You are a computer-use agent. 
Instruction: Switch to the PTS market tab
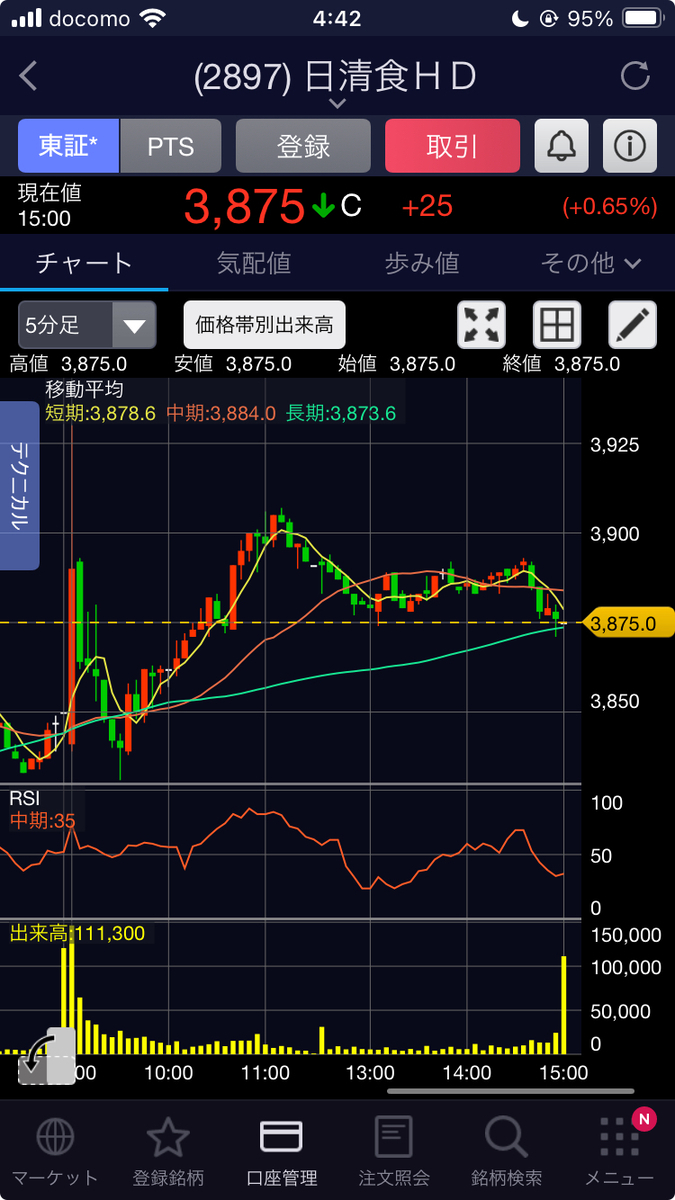point(171,146)
